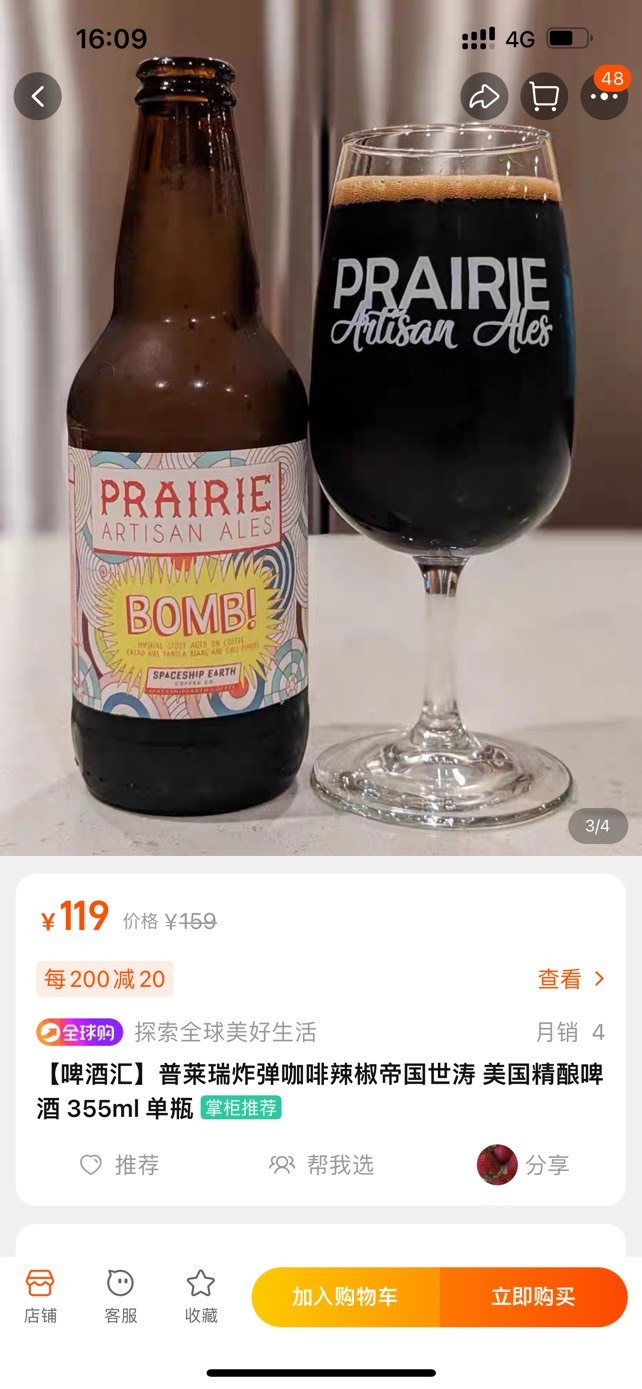Open the 全球购 badge
This screenshot has width=642, height=1389.
[x=79, y=1032]
